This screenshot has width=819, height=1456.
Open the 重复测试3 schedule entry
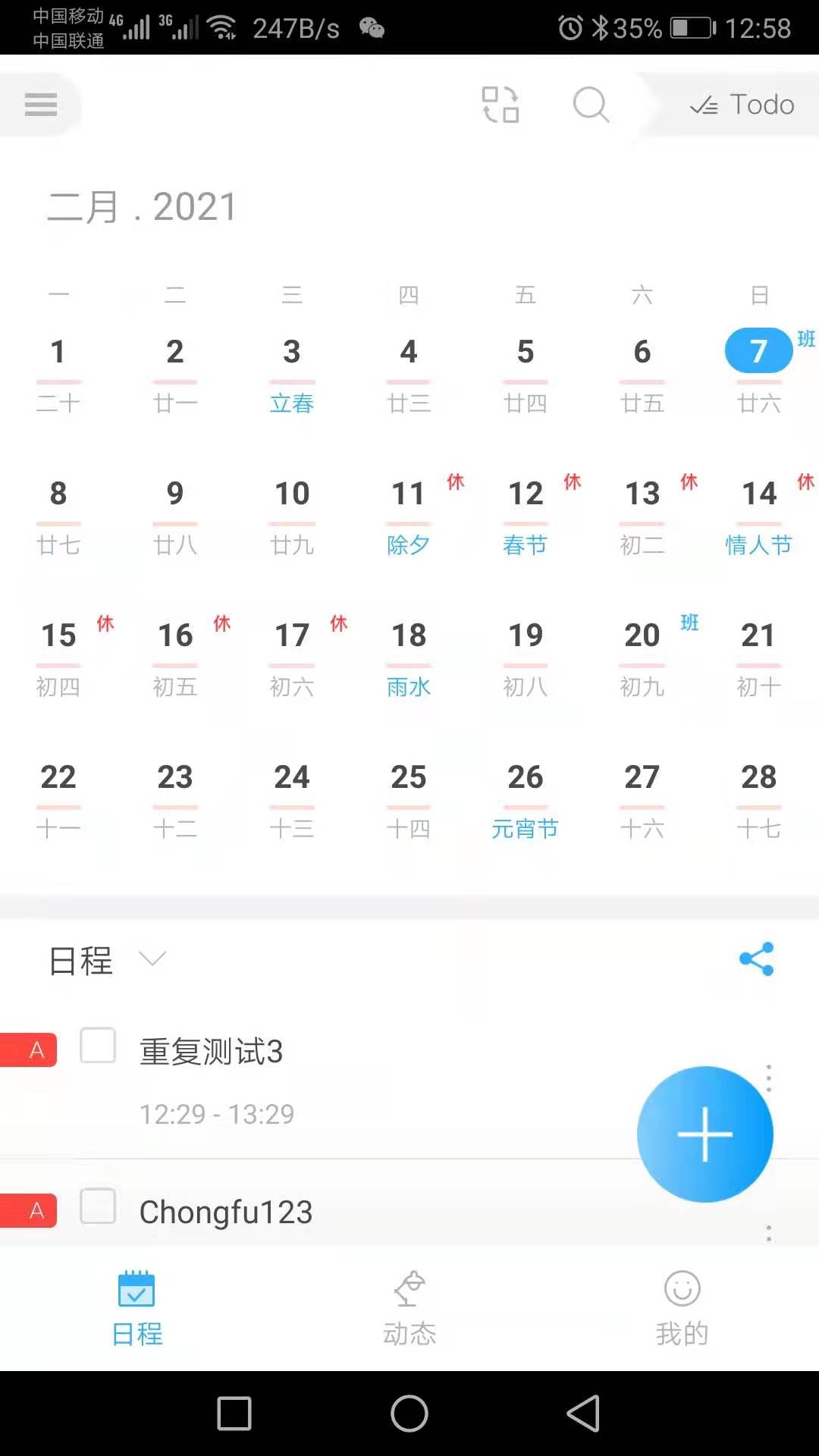(212, 1052)
